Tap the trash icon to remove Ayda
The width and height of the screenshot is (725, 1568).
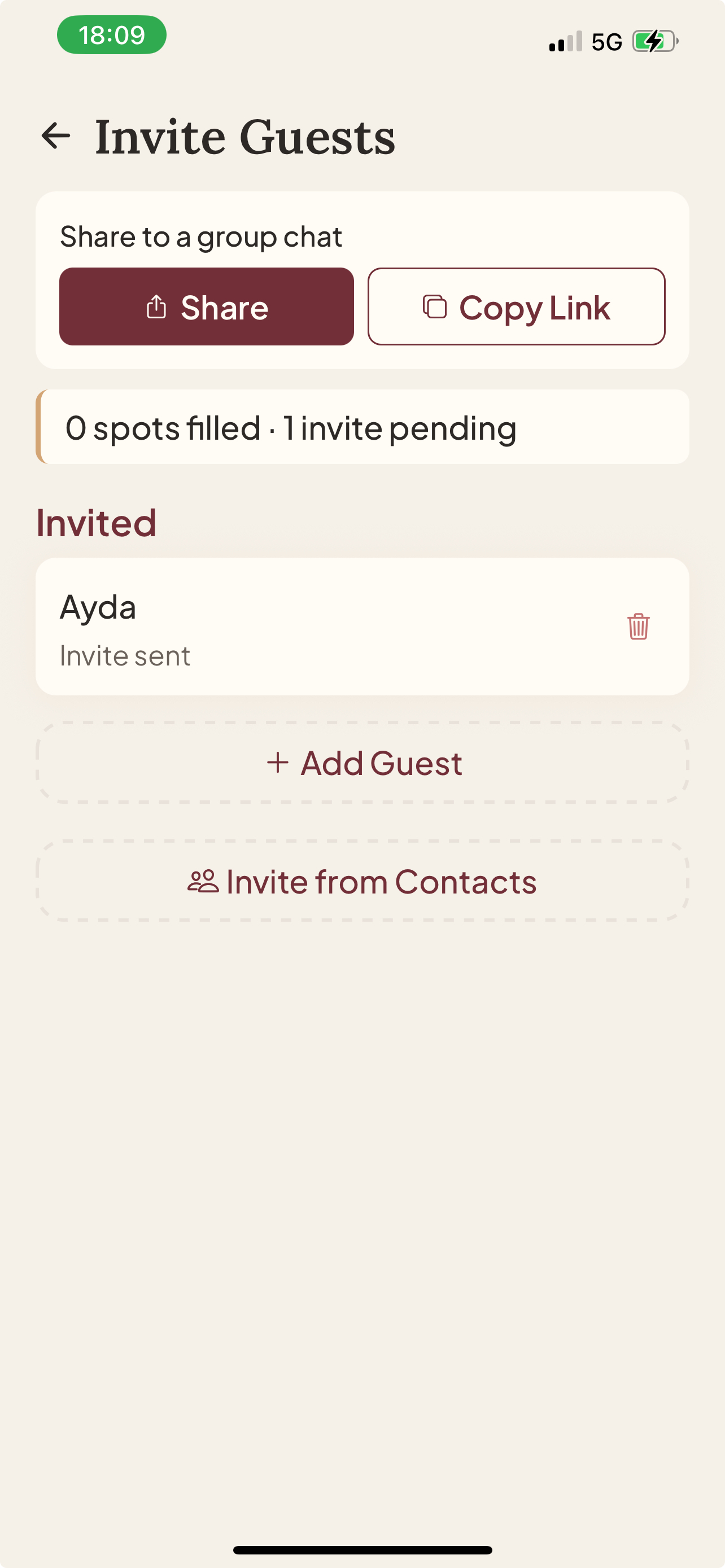[x=638, y=627]
